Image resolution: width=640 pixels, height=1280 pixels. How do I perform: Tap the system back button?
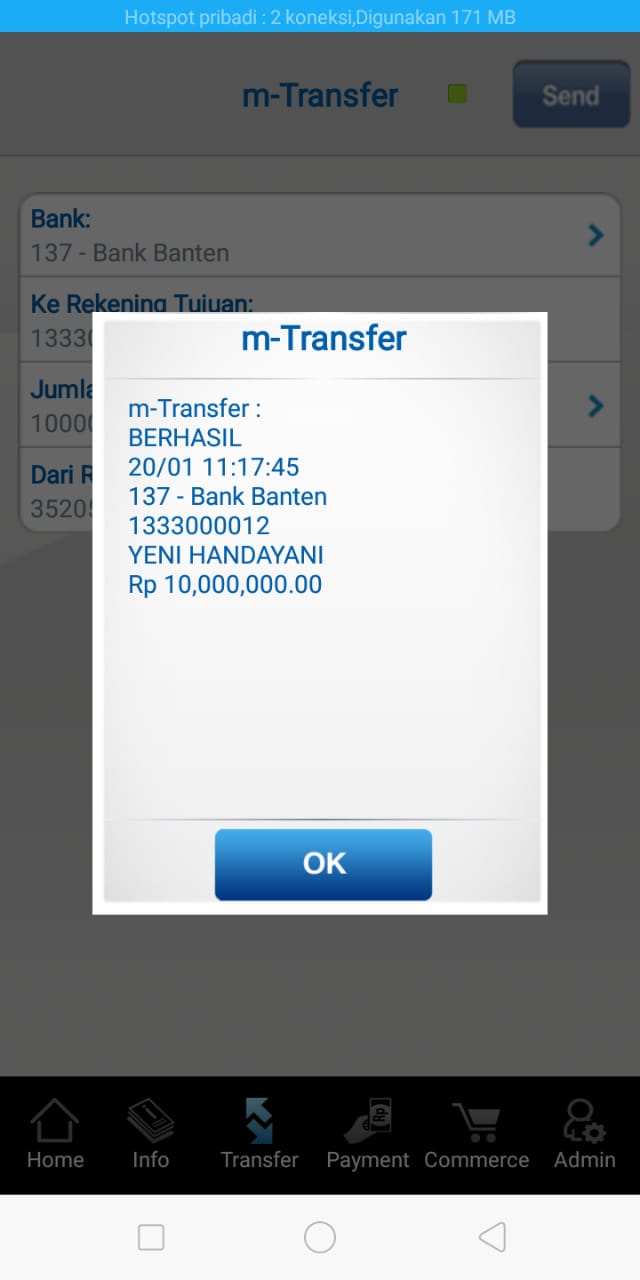492,1238
